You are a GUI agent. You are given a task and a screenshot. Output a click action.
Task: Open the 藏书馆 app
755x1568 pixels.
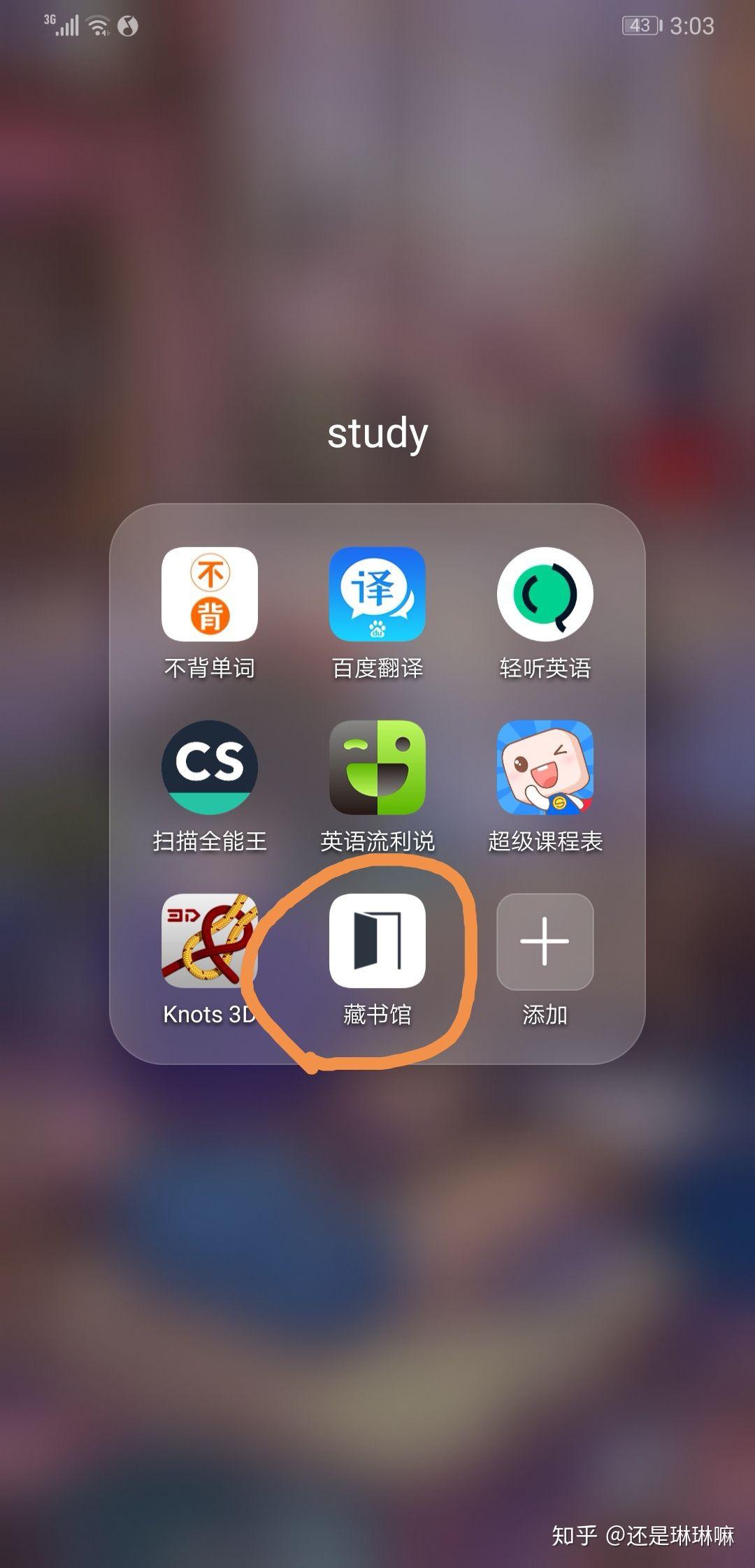pyautogui.click(x=377, y=941)
